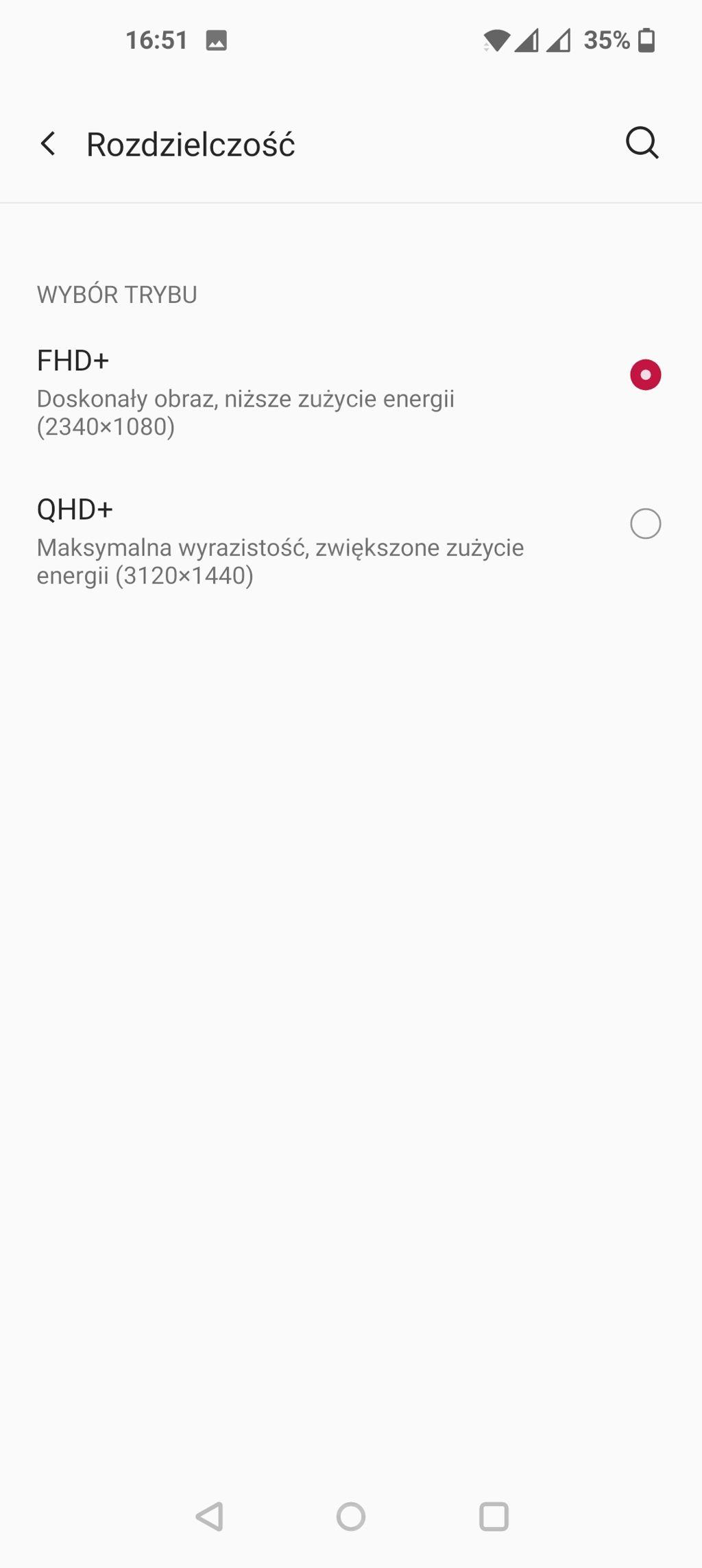Tap the system home button
The height and width of the screenshot is (1568, 702).
[x=351, y=1516]
